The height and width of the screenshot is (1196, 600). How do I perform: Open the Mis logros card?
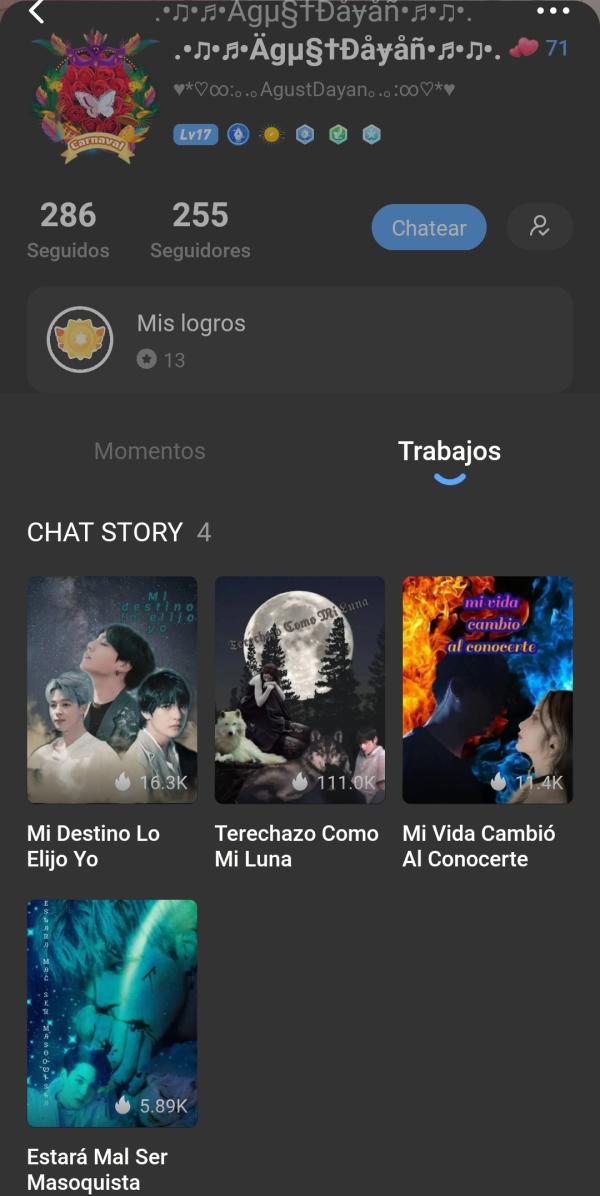pyautogui.click(x=300, y=340)
